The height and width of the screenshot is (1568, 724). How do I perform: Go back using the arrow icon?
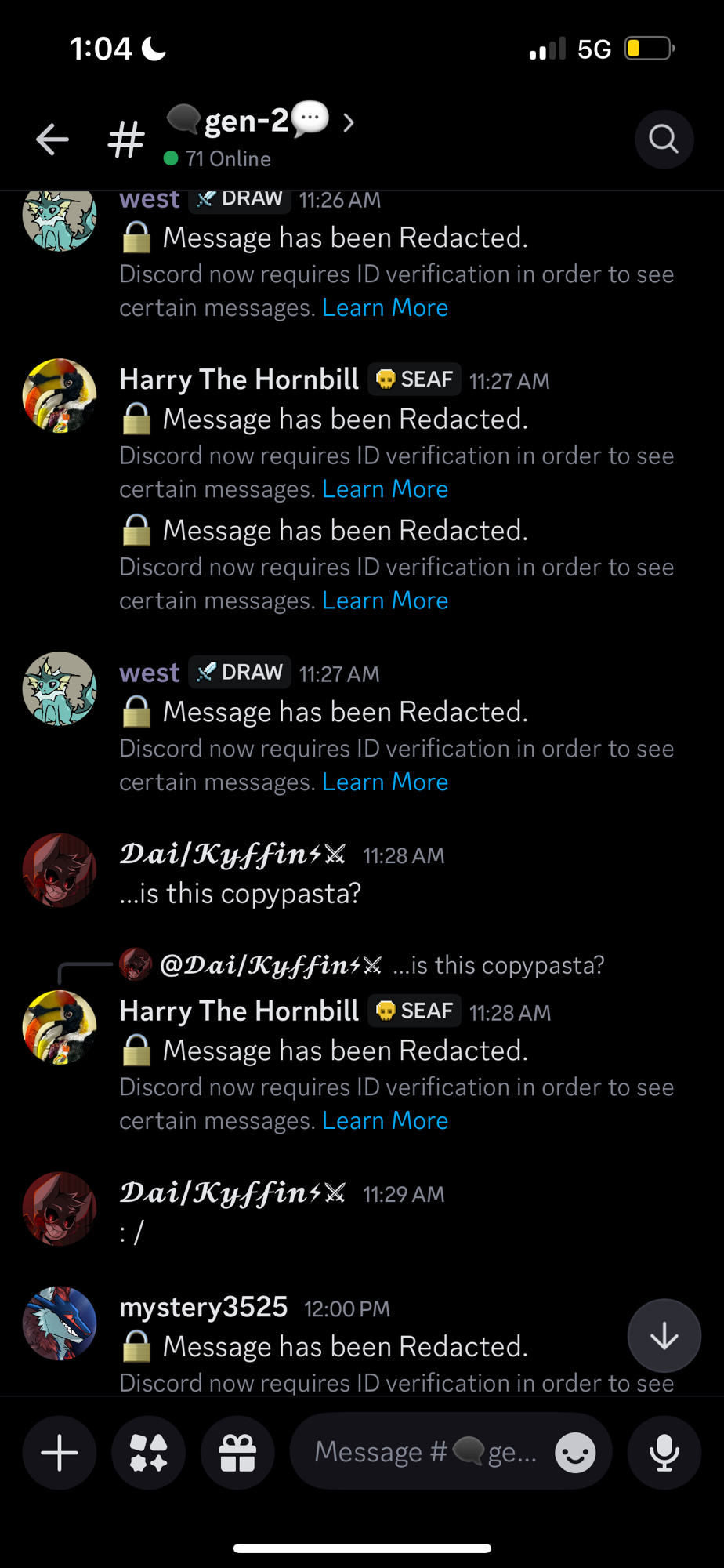tap(52, 140)
